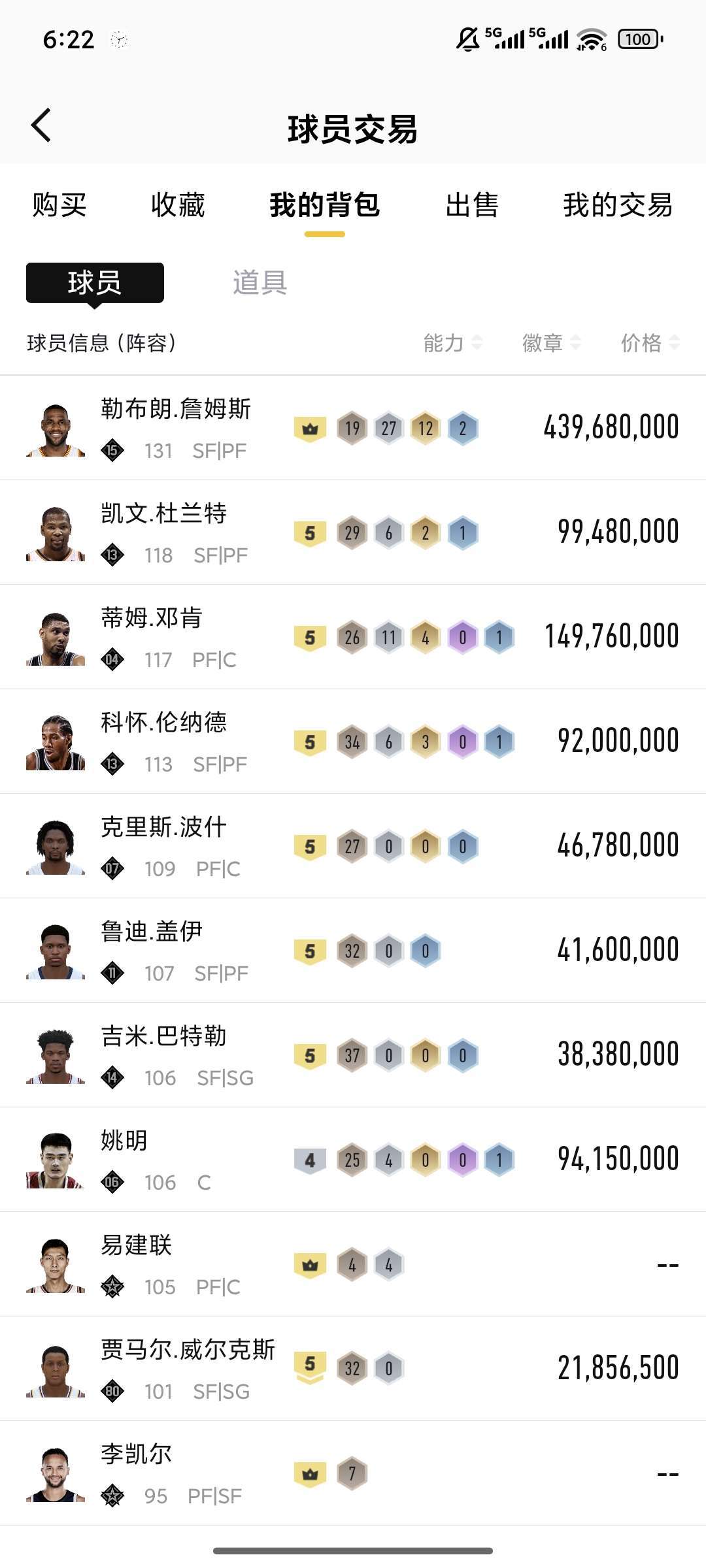This screenshot has width=706, height=1568.
Task: Open the 我的交易 tab
Action: click(618, 205)
